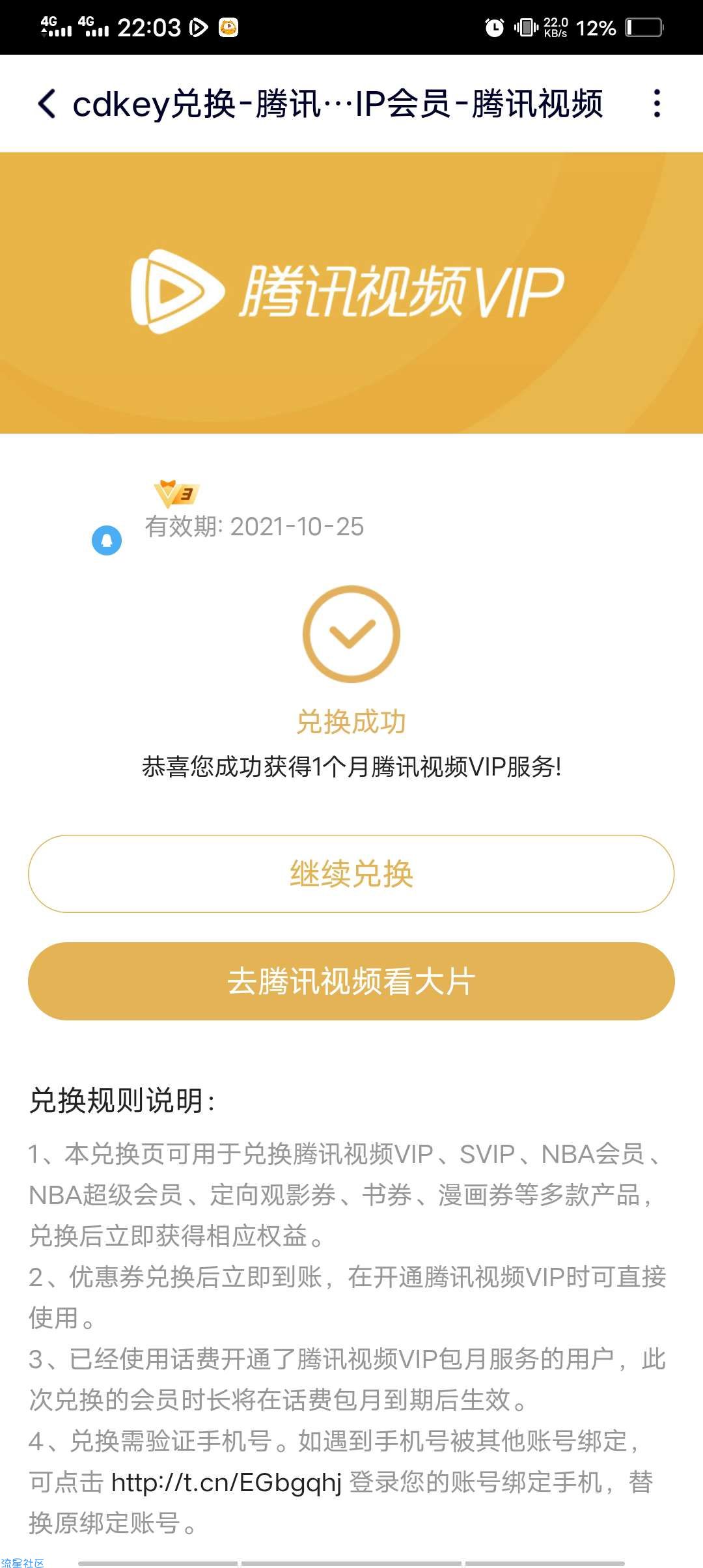Image resolution: width=703 pixels, height=1568 pixels.
Task: Open the http://t.cn/EGbgqhj link
Action: pyautogui.click(x=227, y=1483)
